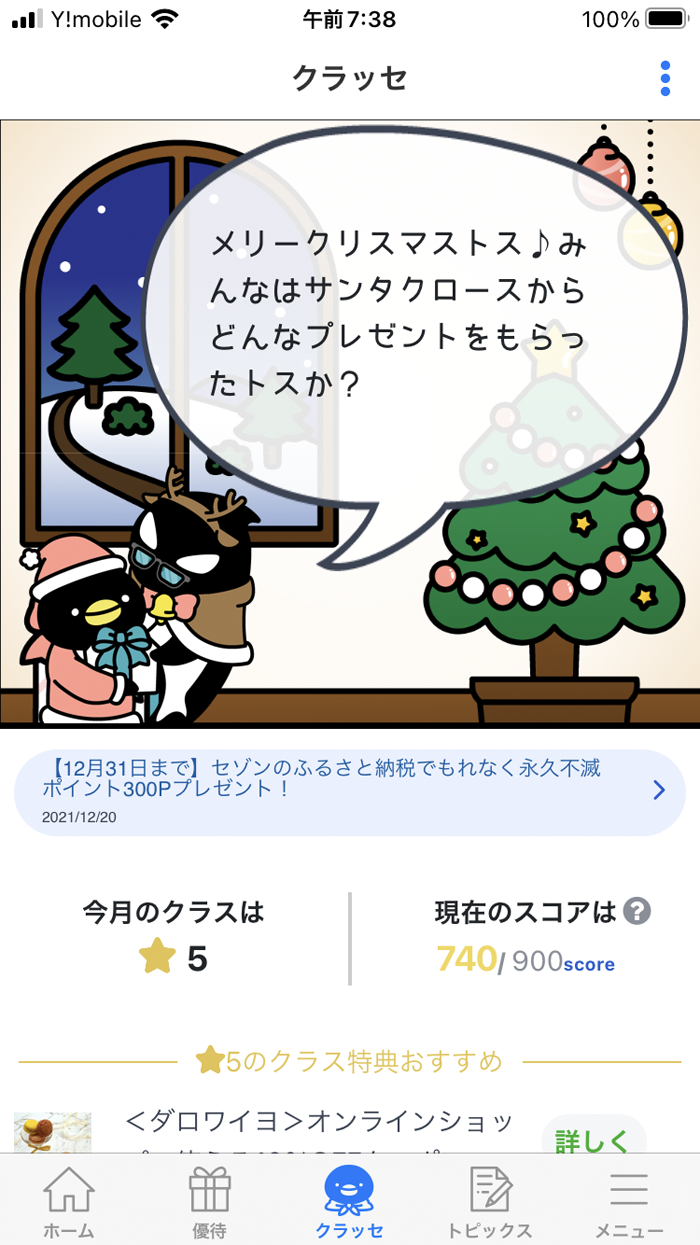
Task: Open the three-dot overflow menu
Action: (665, 78)
